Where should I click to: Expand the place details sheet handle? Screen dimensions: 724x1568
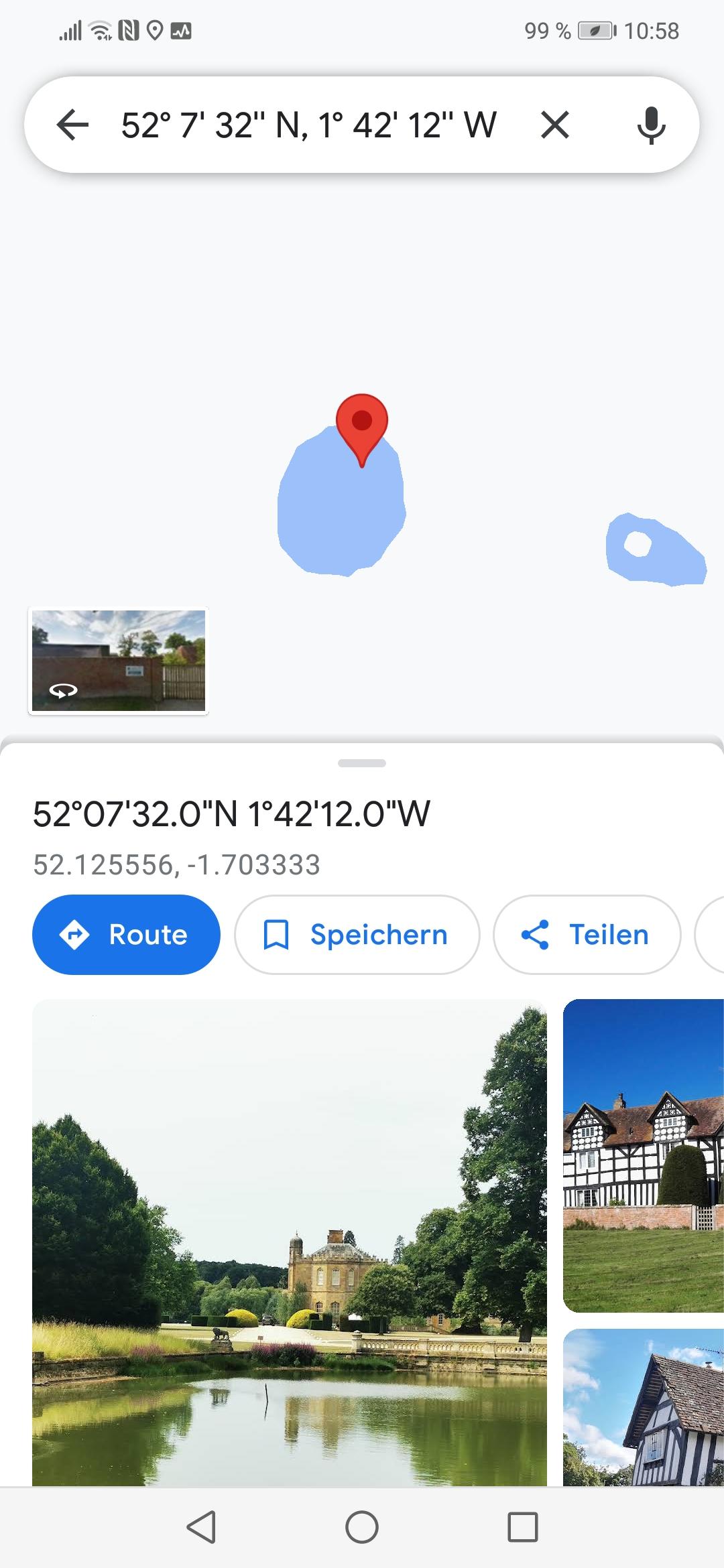pos(362,763)
